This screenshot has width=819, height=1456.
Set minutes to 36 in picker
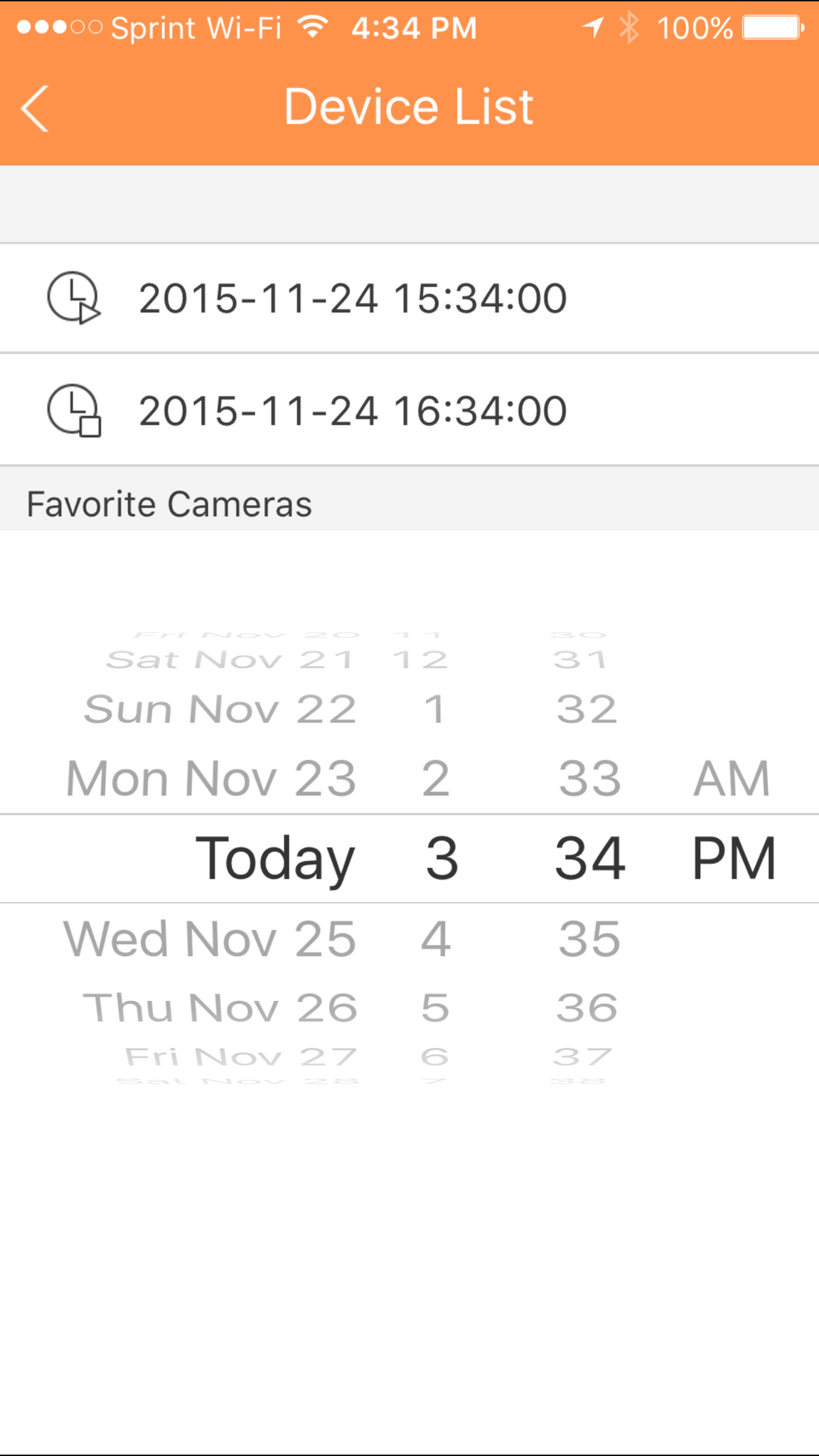[x=587, y=1007]
